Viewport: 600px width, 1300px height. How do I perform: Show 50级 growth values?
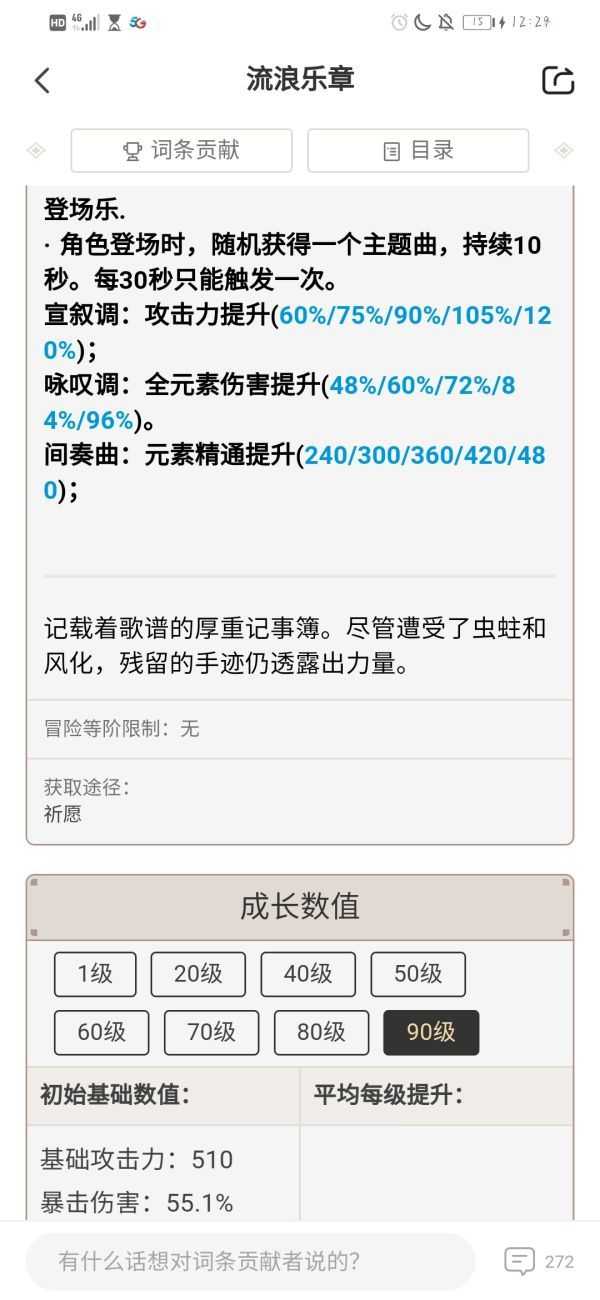[418, 974]
